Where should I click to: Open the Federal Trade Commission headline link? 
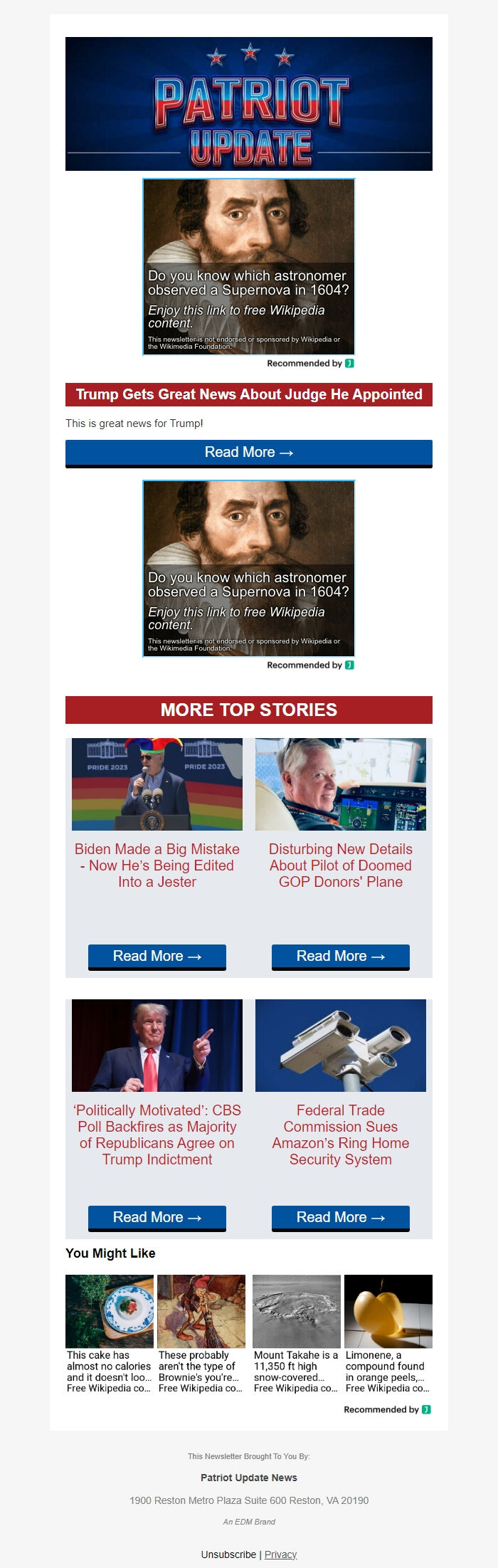341,1135
